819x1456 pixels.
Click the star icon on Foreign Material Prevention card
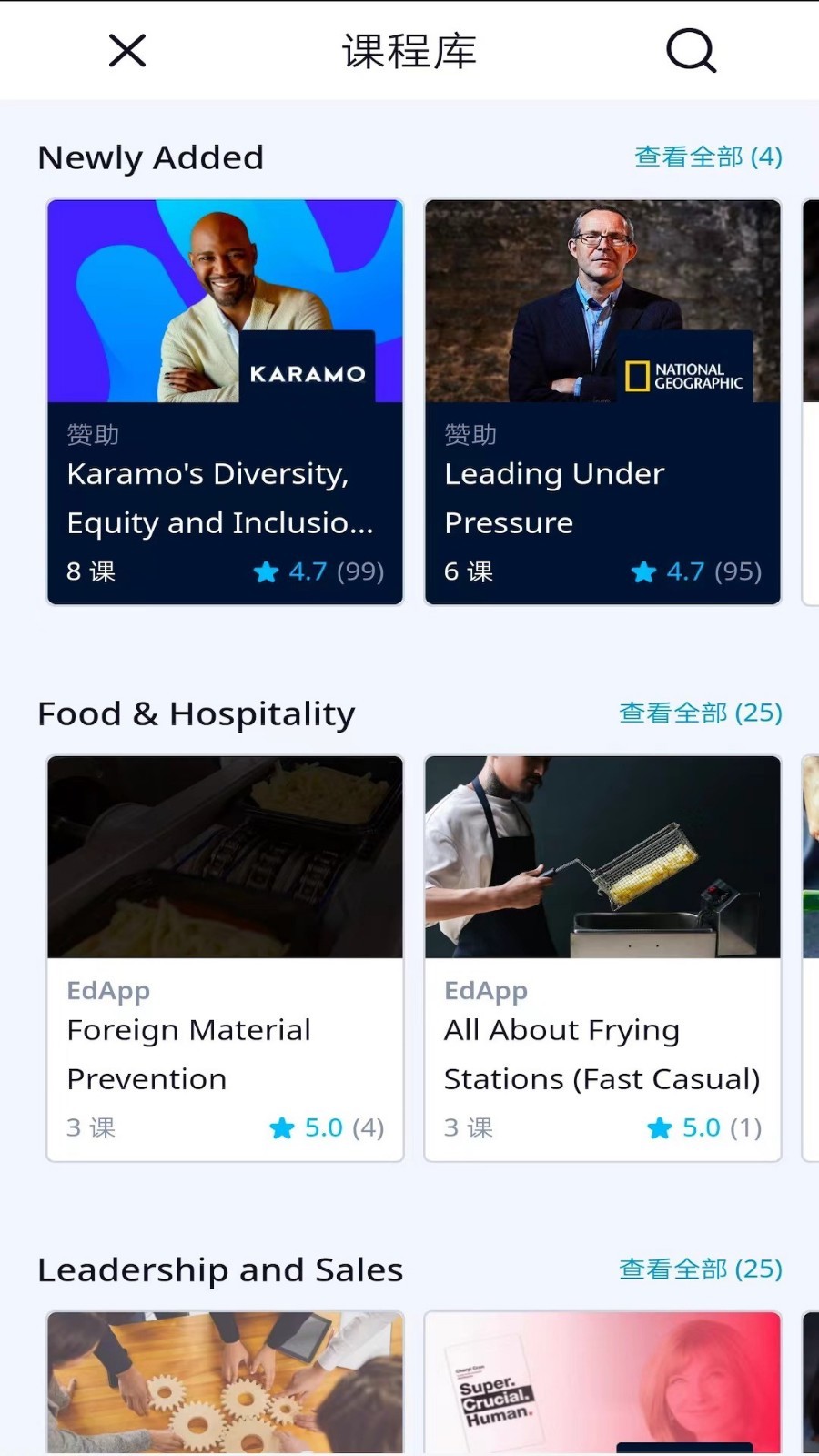click(x=282, y=1127)
